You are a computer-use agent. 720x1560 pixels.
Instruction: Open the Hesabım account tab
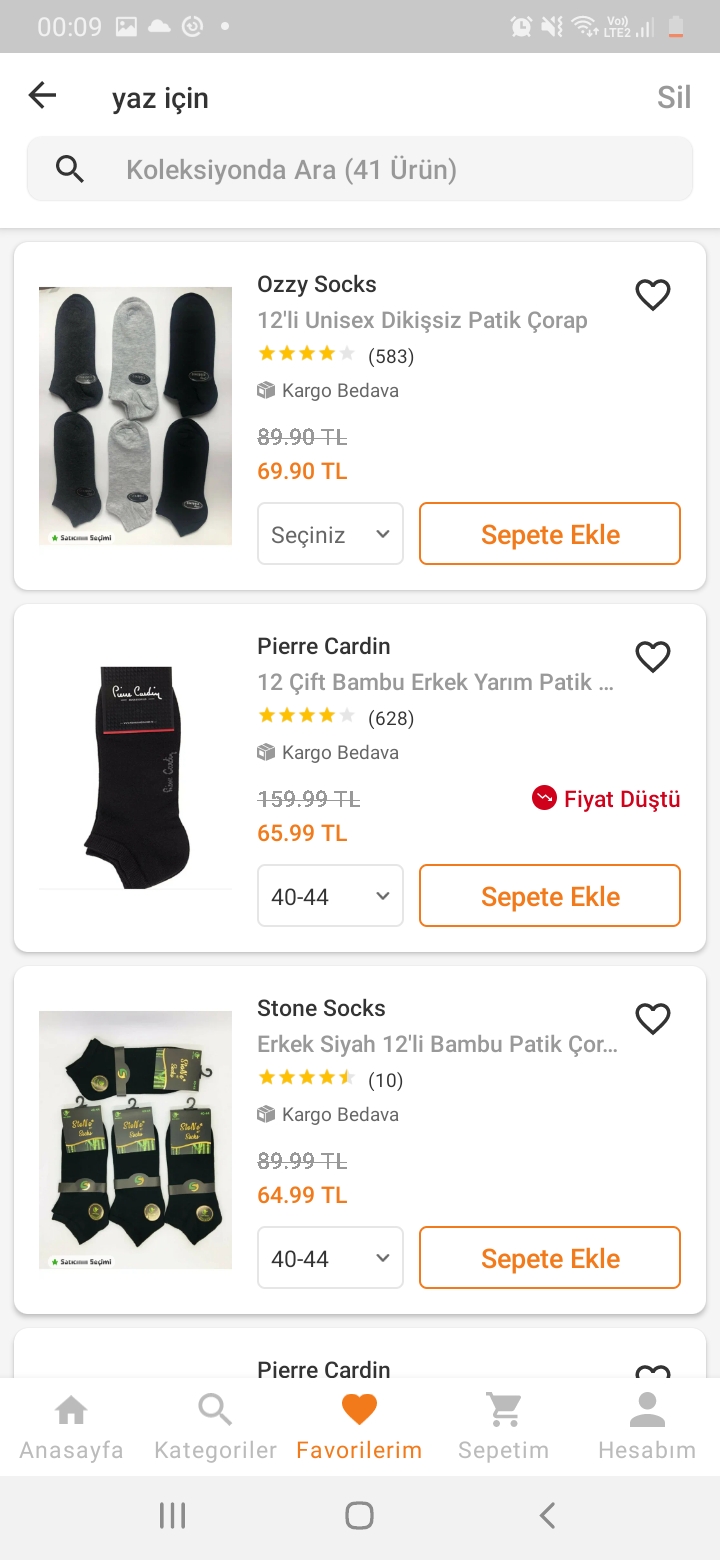tap(647, 1427)
